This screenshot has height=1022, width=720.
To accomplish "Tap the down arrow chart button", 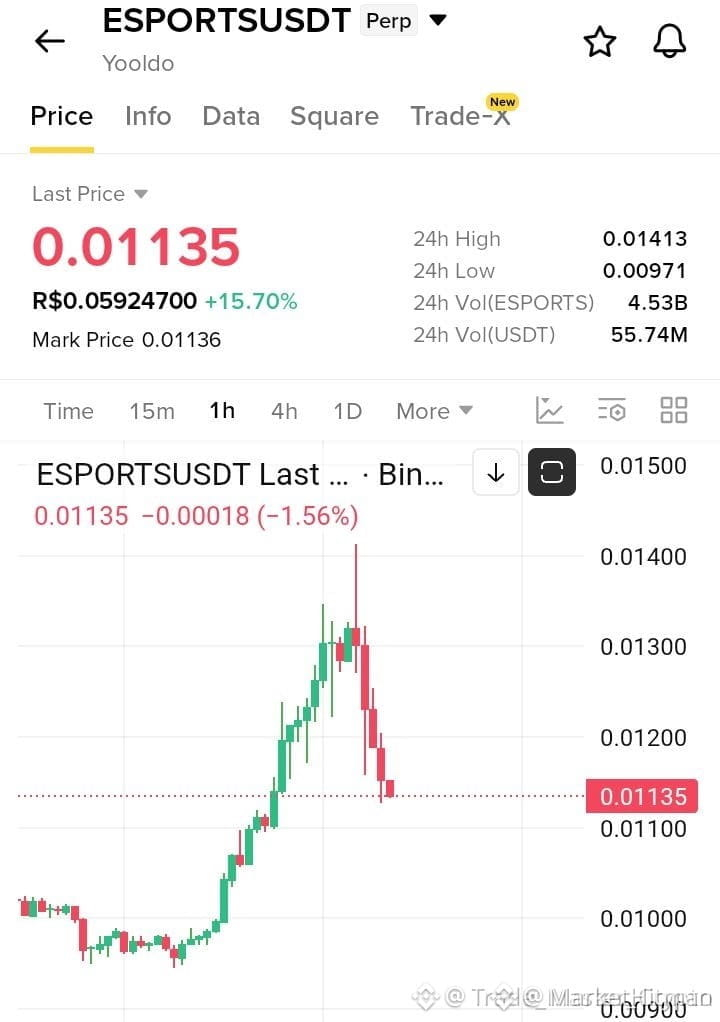I will tap(496, 472).
